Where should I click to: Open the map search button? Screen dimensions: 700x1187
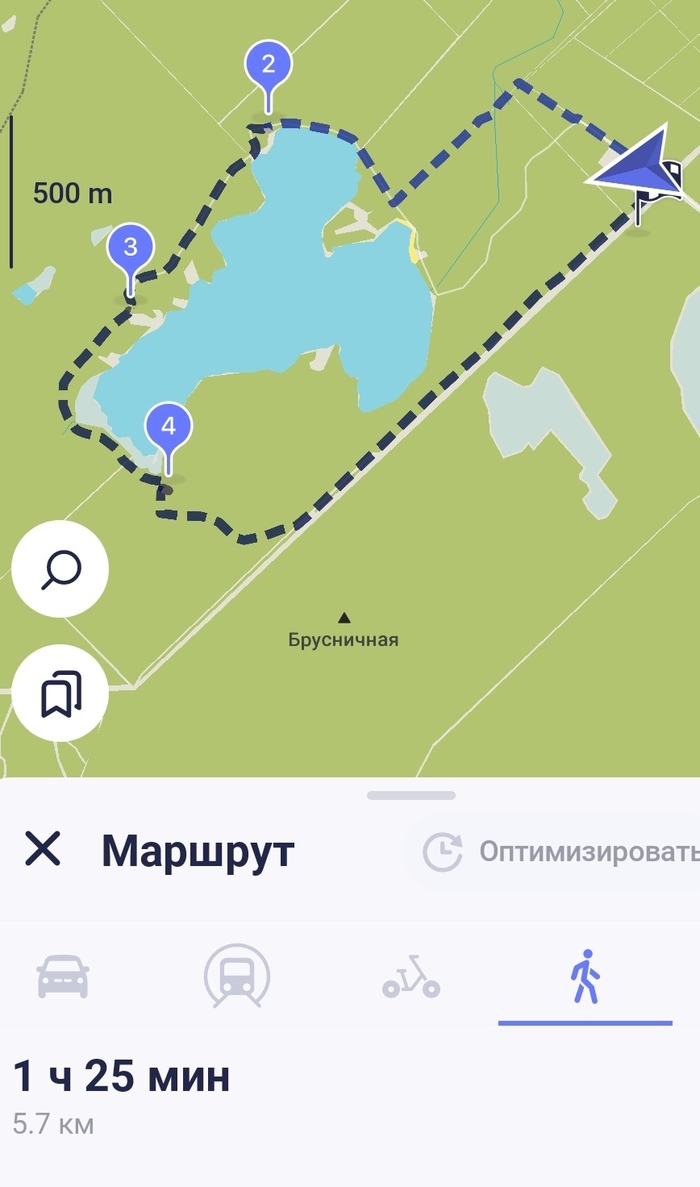point(60,569)
